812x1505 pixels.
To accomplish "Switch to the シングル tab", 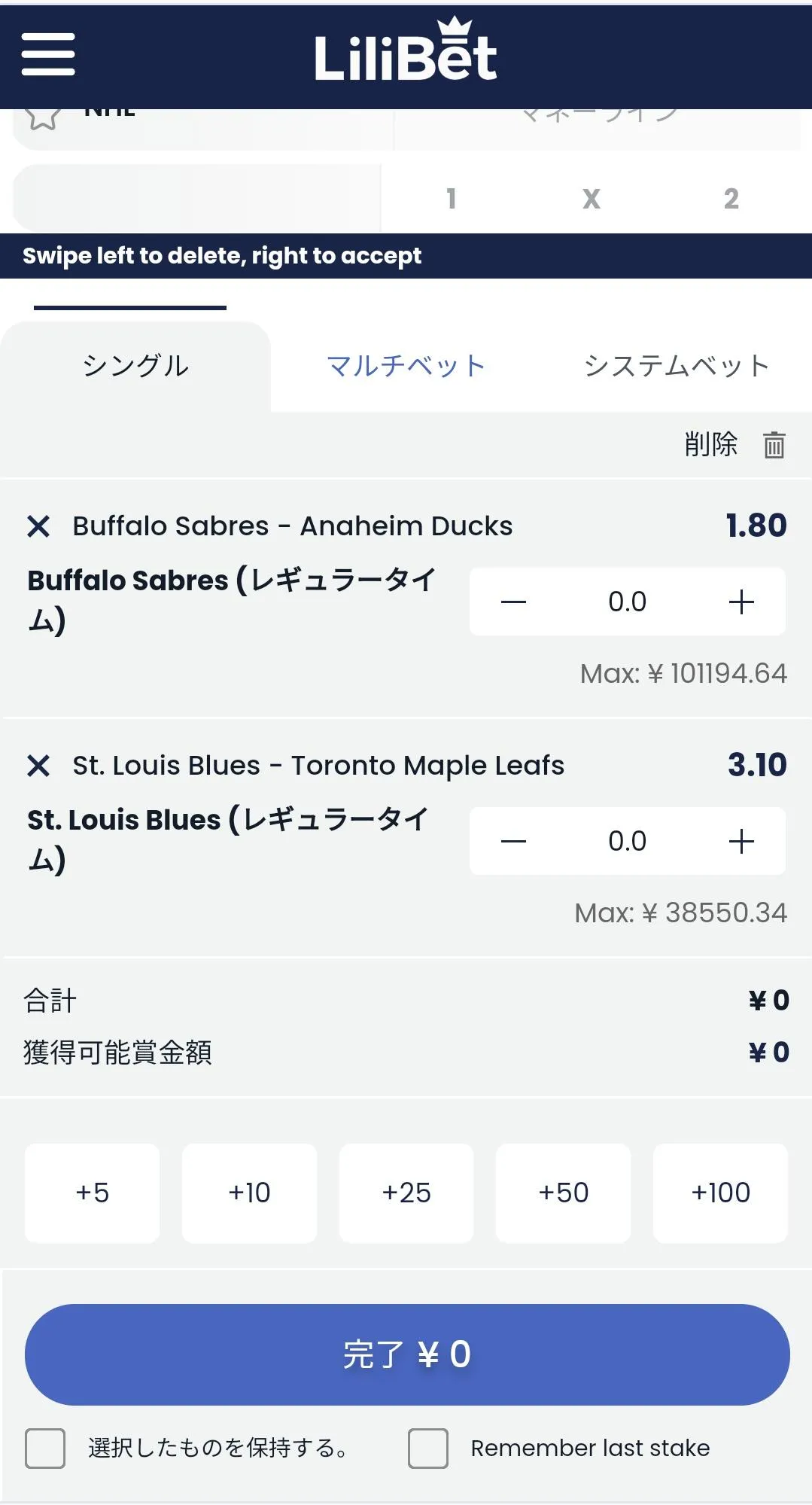I will tap(135, 366).
